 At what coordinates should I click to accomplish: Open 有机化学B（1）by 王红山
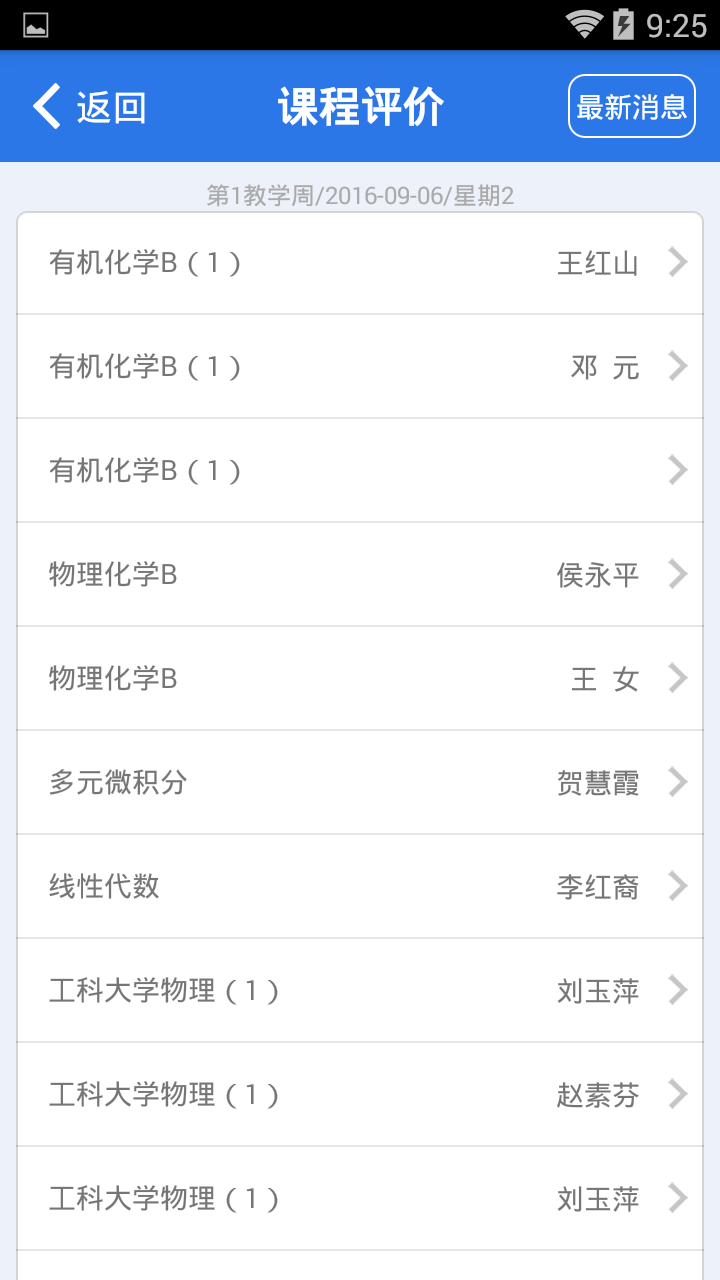[360, 263]
